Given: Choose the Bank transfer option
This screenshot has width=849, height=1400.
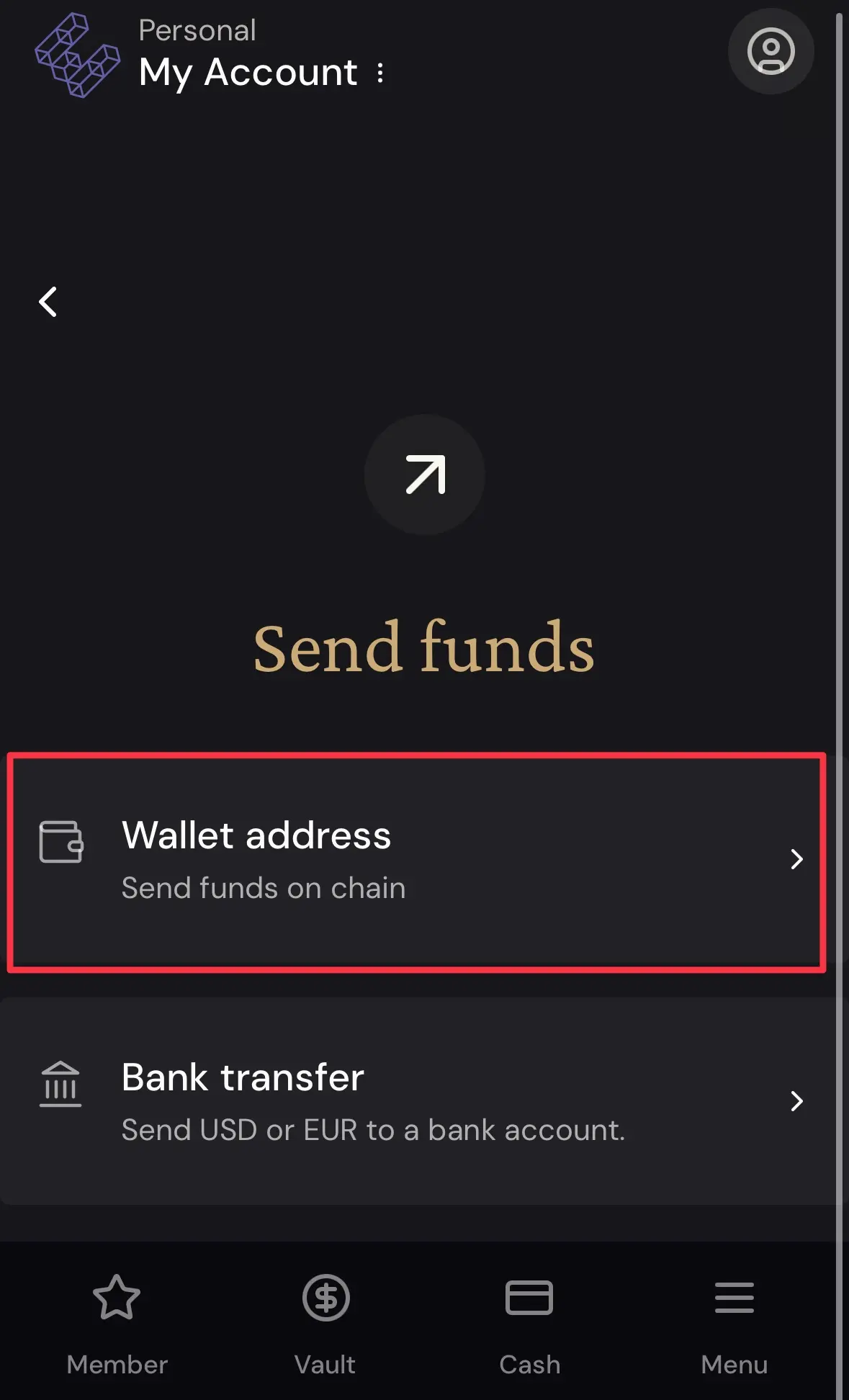Looking at the screenshot, I should pos(418,1100).
